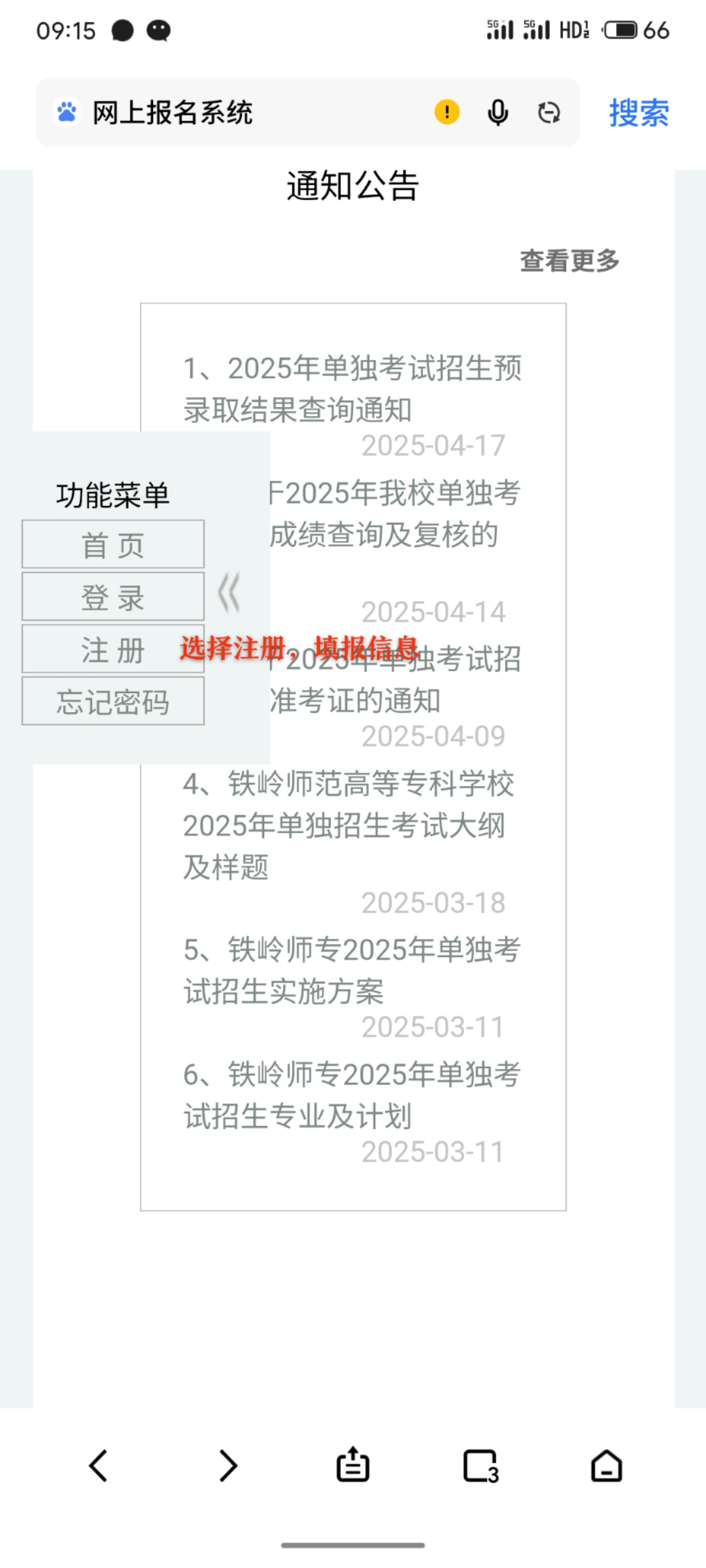This screenshot has height=1568, width=706.
Task: Open the 忘记密码 option
Action: point(113,701)
